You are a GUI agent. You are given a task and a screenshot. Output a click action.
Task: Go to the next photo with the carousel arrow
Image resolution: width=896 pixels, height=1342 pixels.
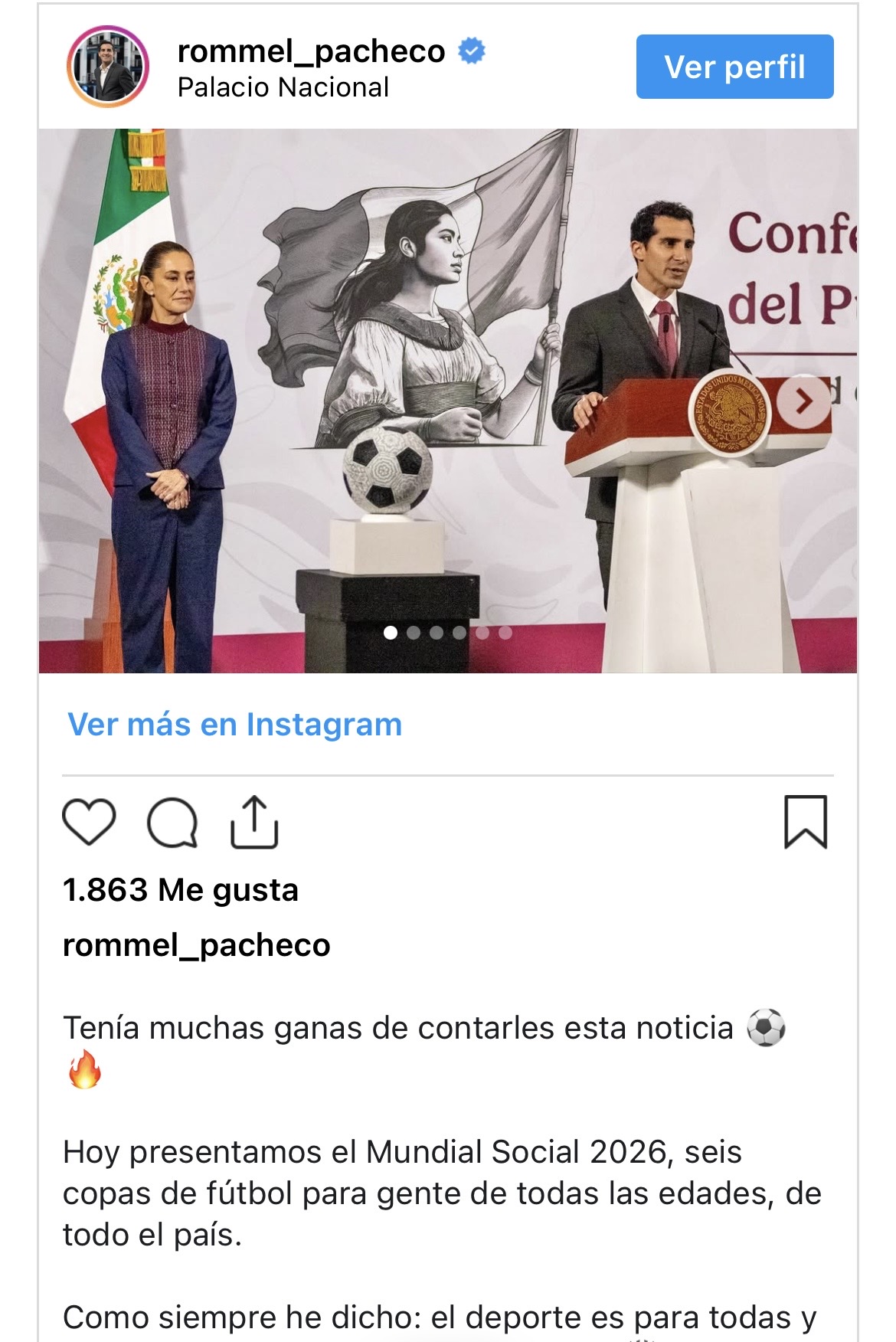coord(803,401)
